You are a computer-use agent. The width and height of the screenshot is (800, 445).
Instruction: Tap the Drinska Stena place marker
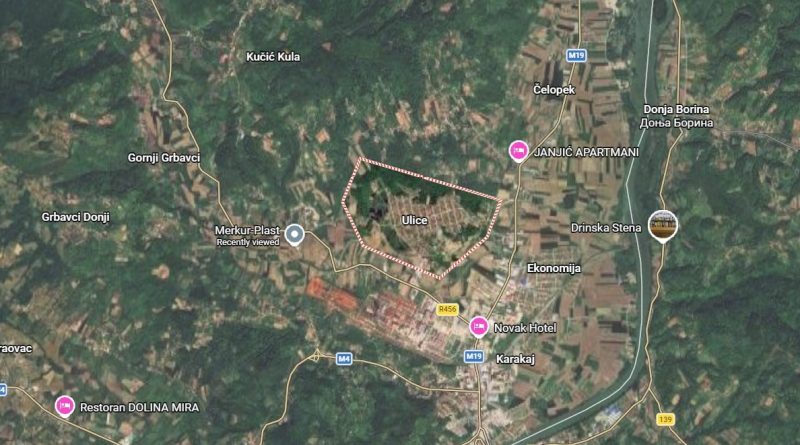tap(660, 225)
